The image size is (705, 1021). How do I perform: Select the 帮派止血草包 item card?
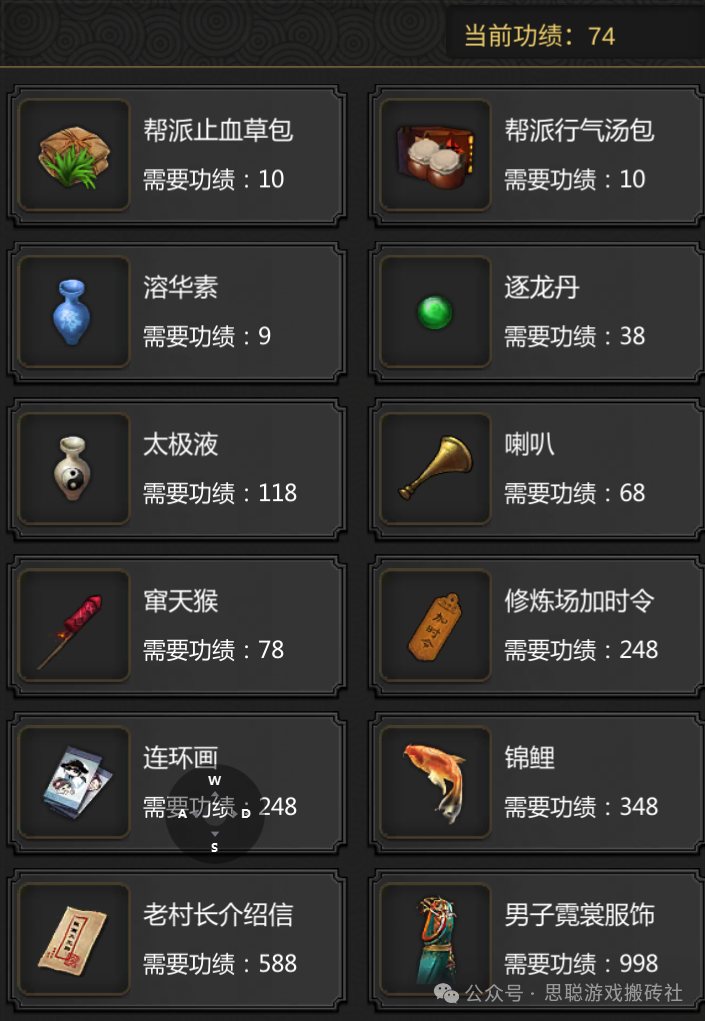[x=177, y=155]
